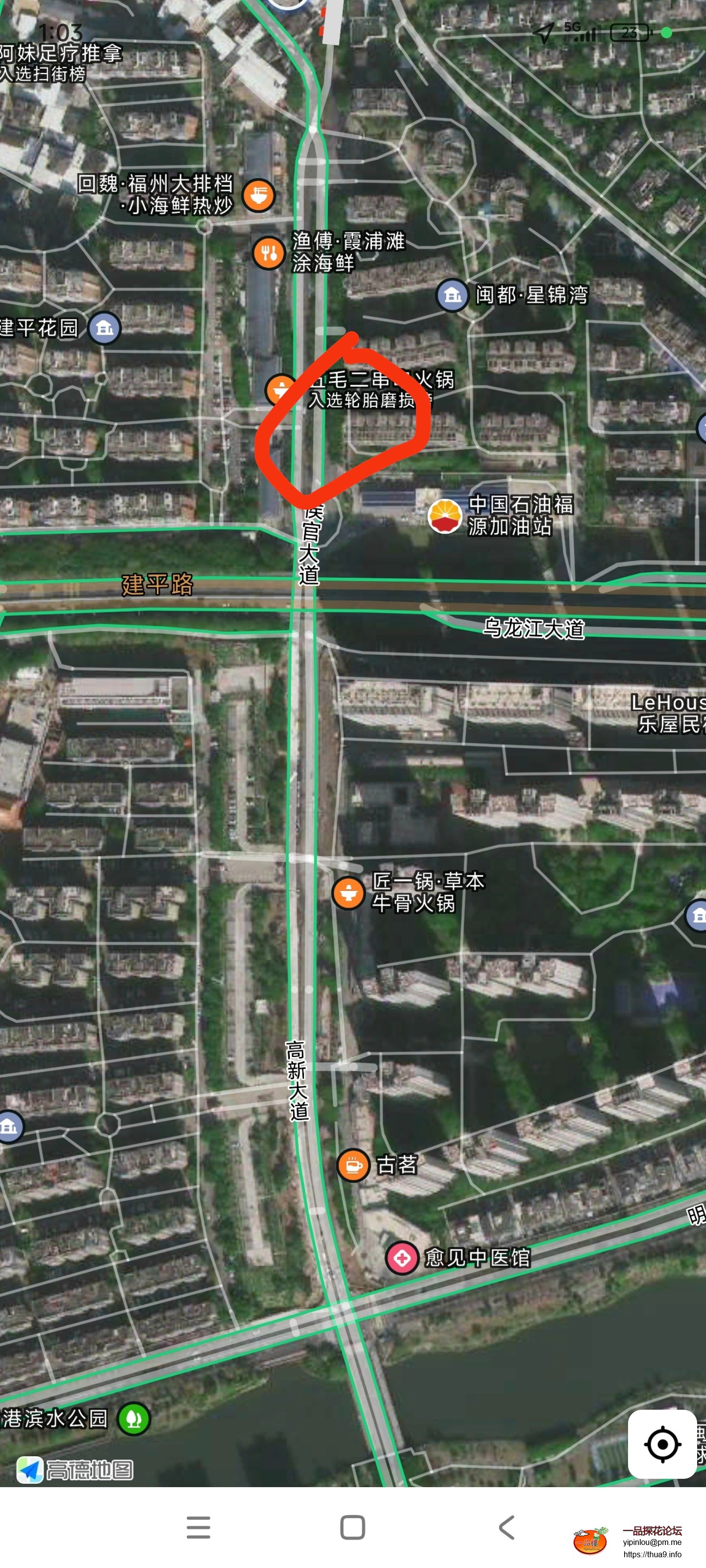Select the 愈见中医馆 clinic marker

[x=402, y=1257]
